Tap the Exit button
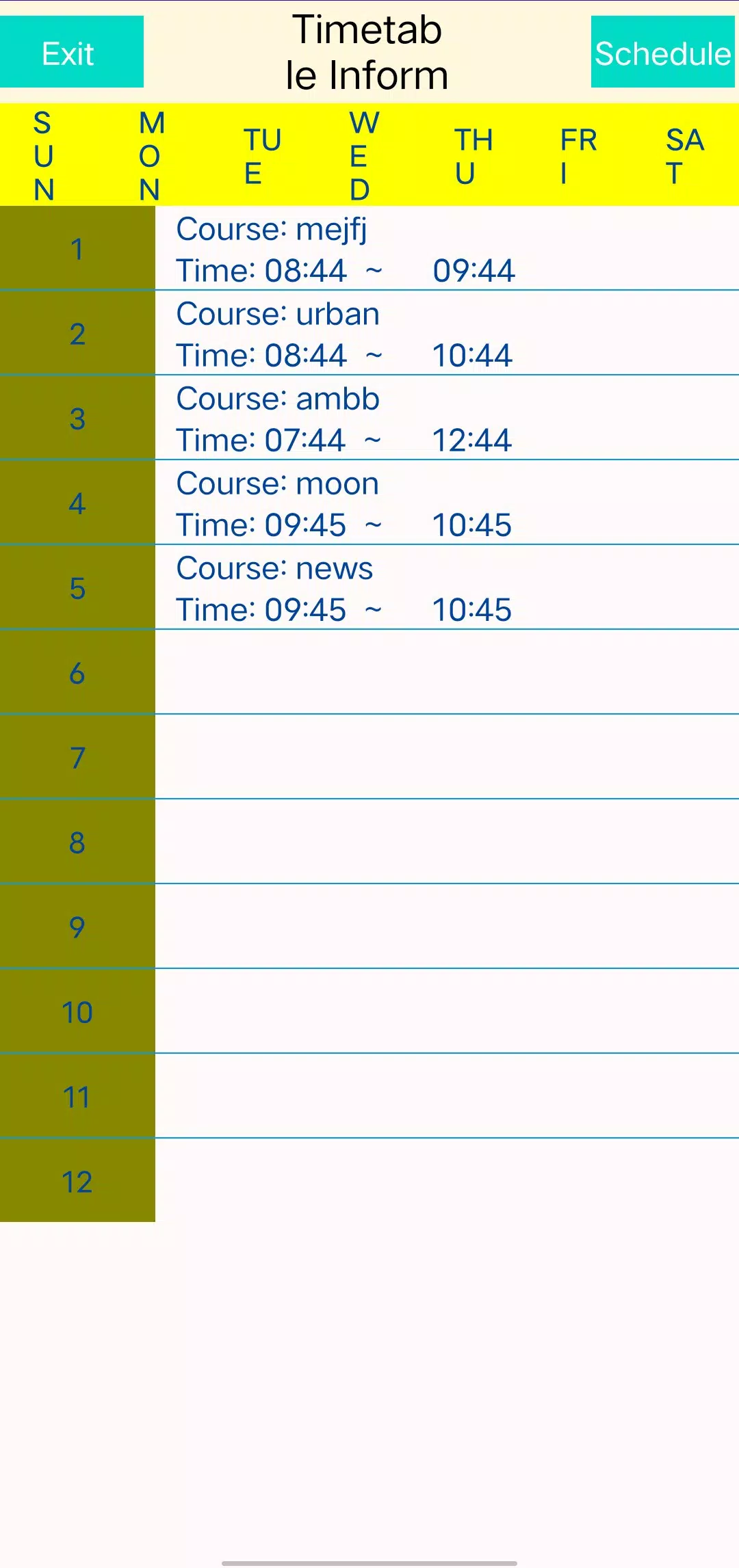Screen dimensions: 739x1568 click(71, 53)
